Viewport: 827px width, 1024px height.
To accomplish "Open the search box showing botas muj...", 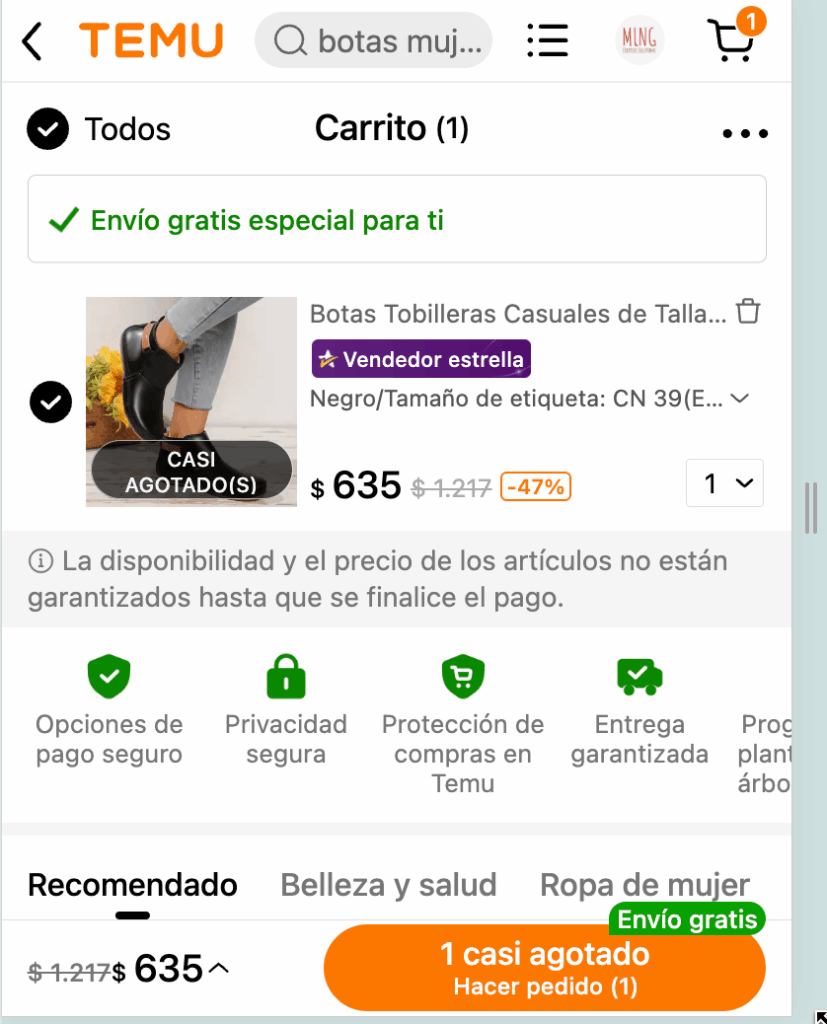I will pyautogui.click(x=374, y=41).
